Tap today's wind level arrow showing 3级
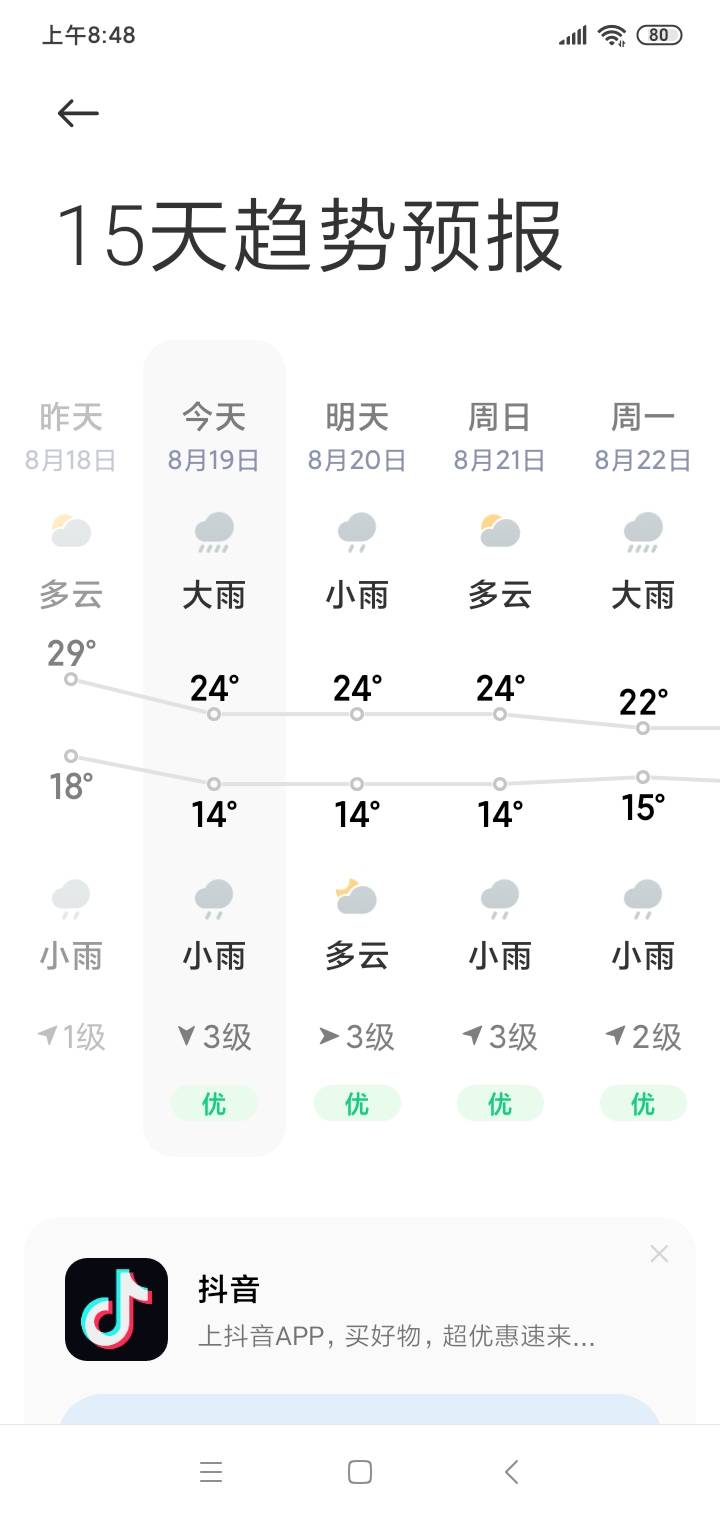This screenshot has width=720, height=1520. pos(213,1037)
